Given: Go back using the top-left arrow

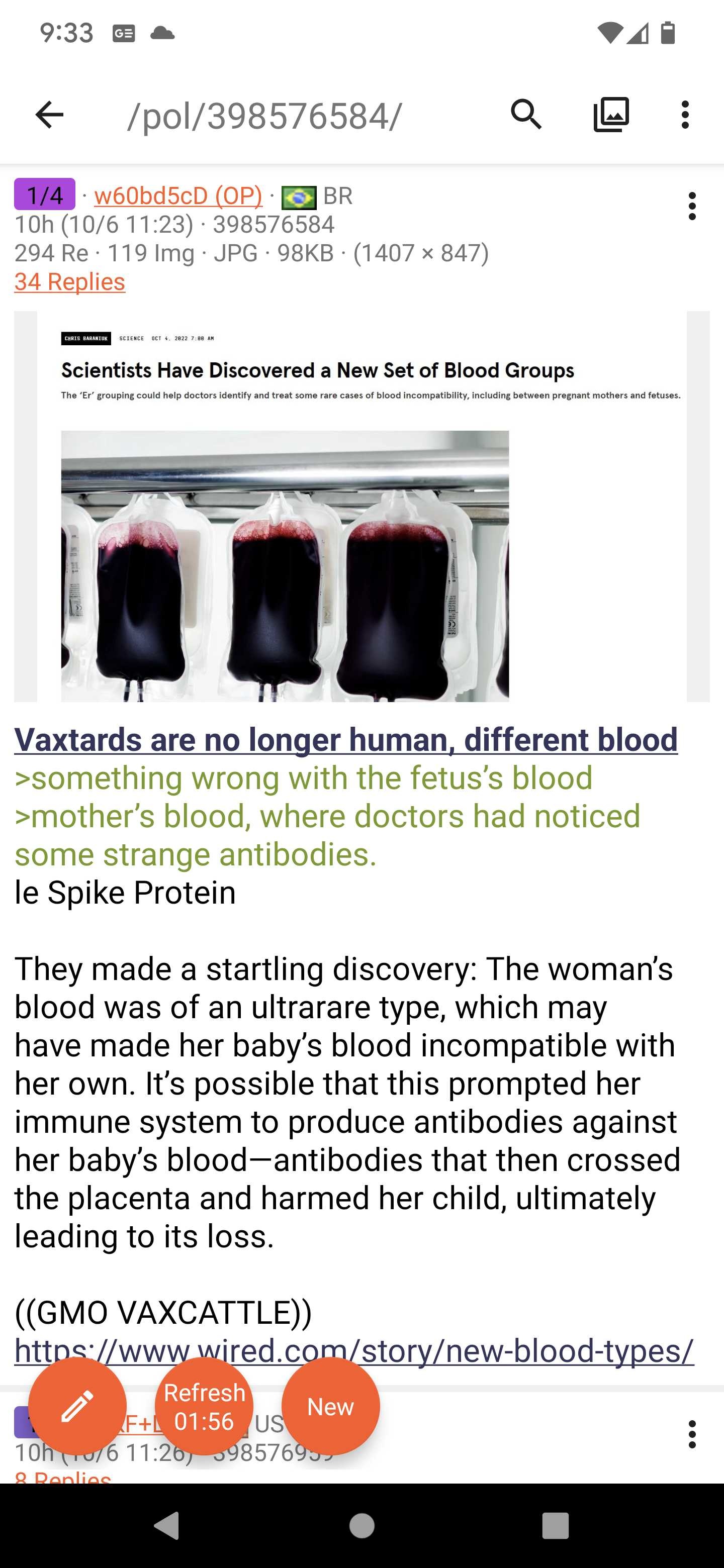Looking at the screenshot, I should [49, 115].
